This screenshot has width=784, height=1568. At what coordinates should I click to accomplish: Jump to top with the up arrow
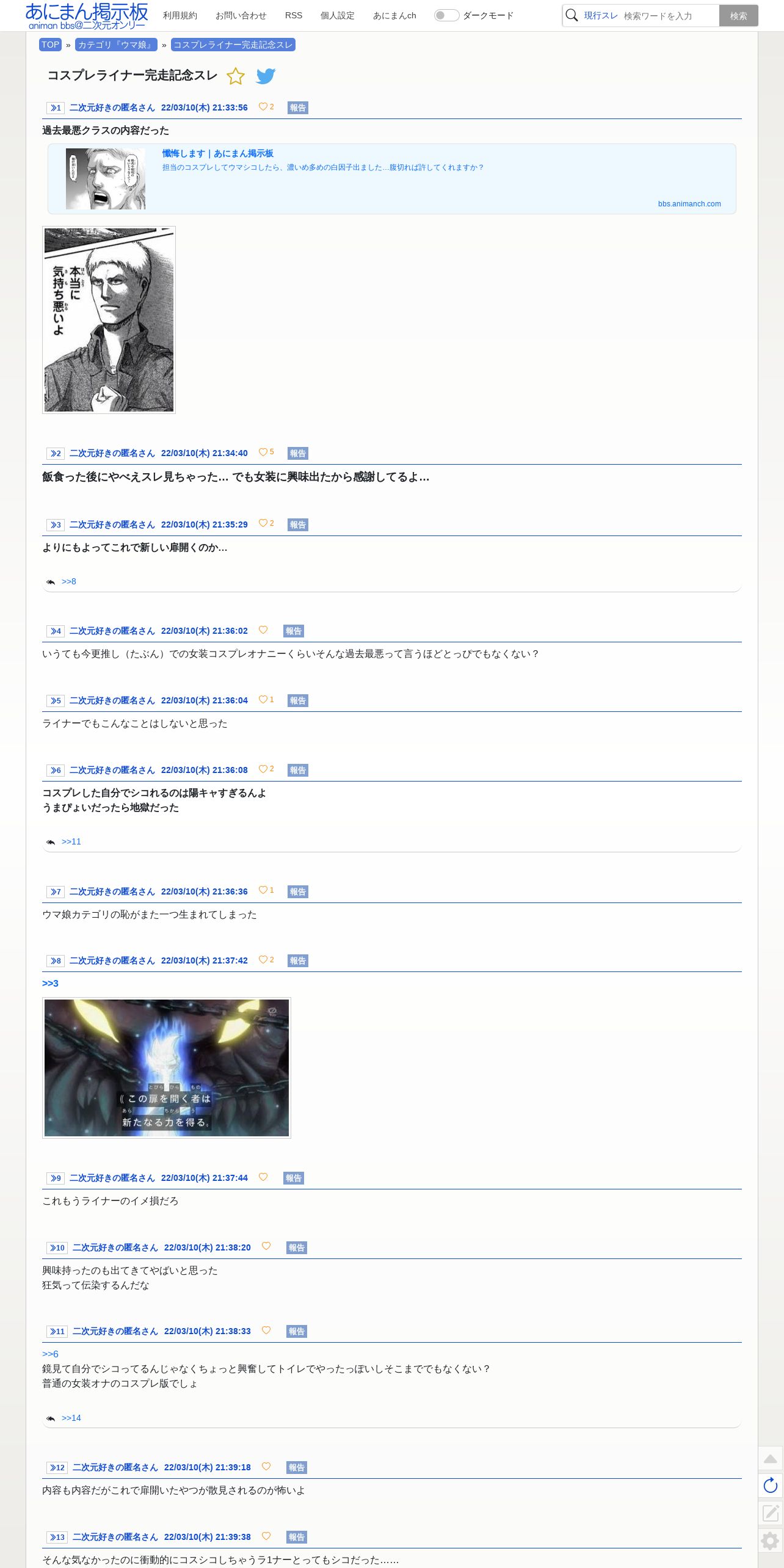tap(771, 1459)
